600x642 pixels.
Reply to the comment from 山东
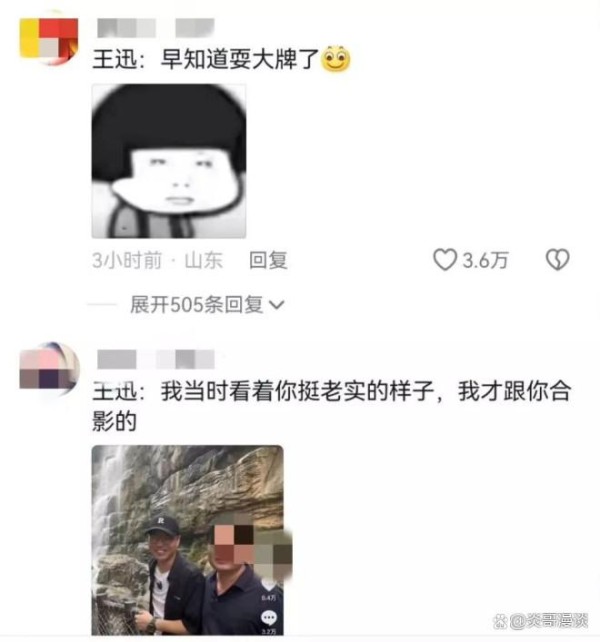[268, 260]
